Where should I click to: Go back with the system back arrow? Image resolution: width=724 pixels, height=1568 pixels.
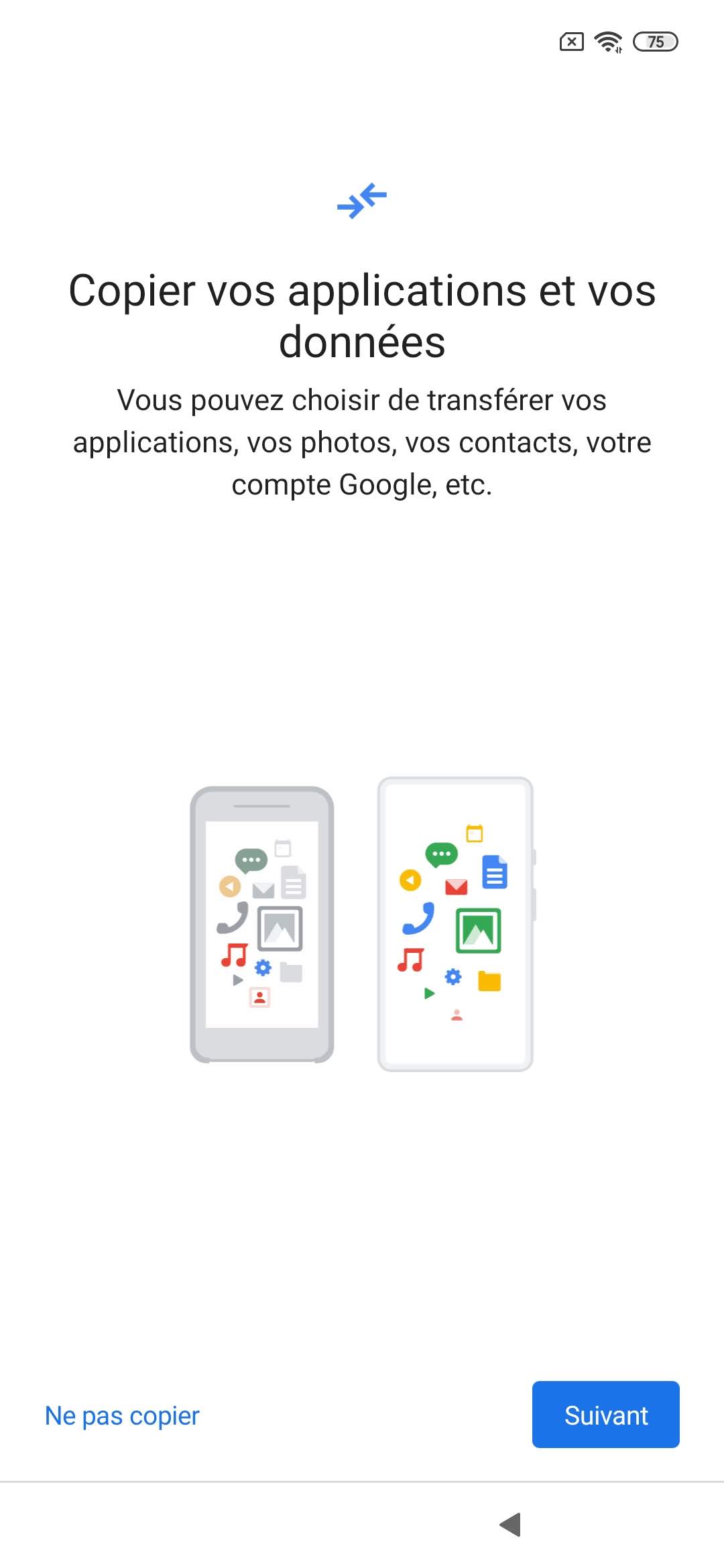[x=511, y=1524]
